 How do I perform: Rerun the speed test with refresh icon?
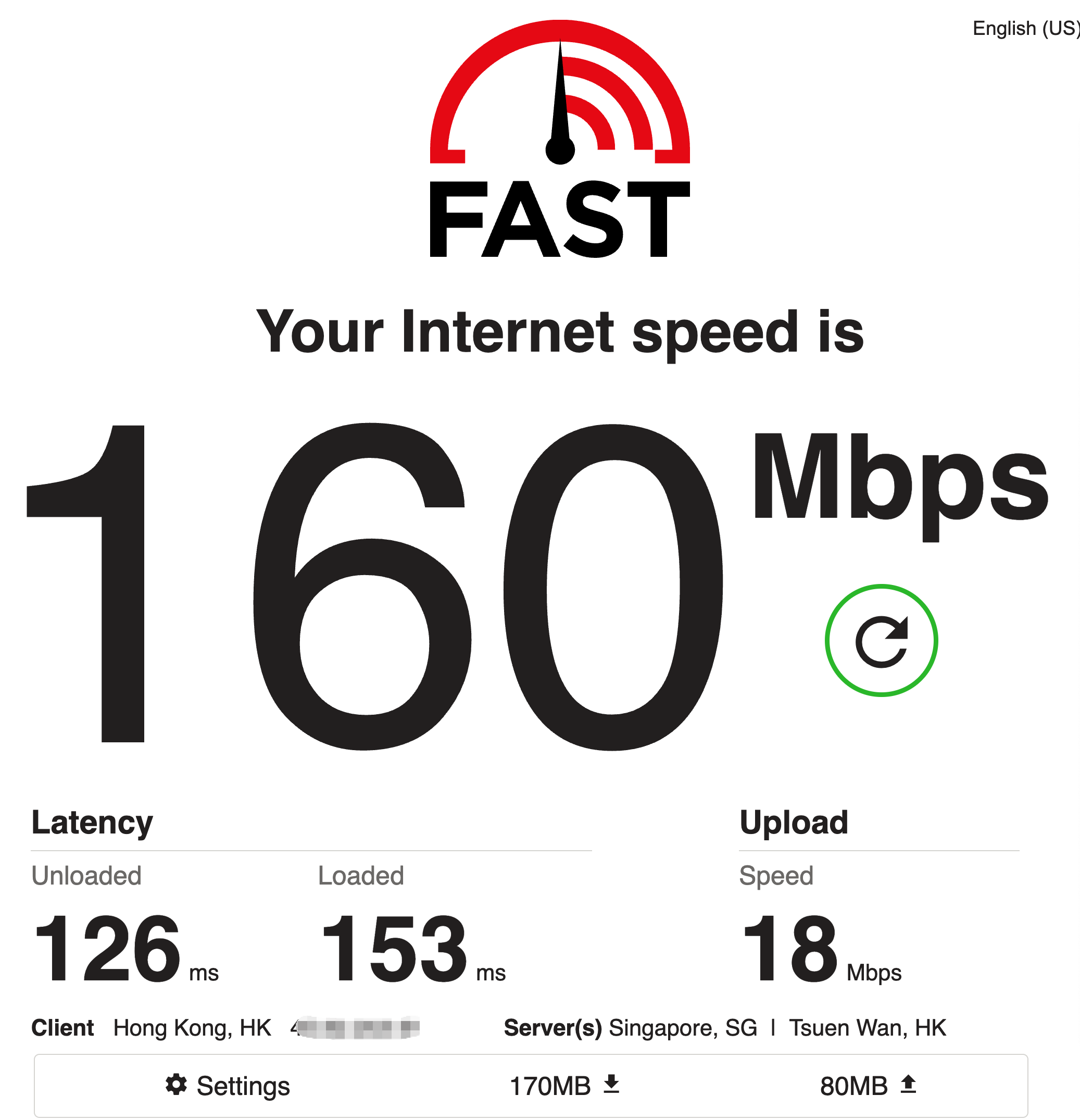881,641
